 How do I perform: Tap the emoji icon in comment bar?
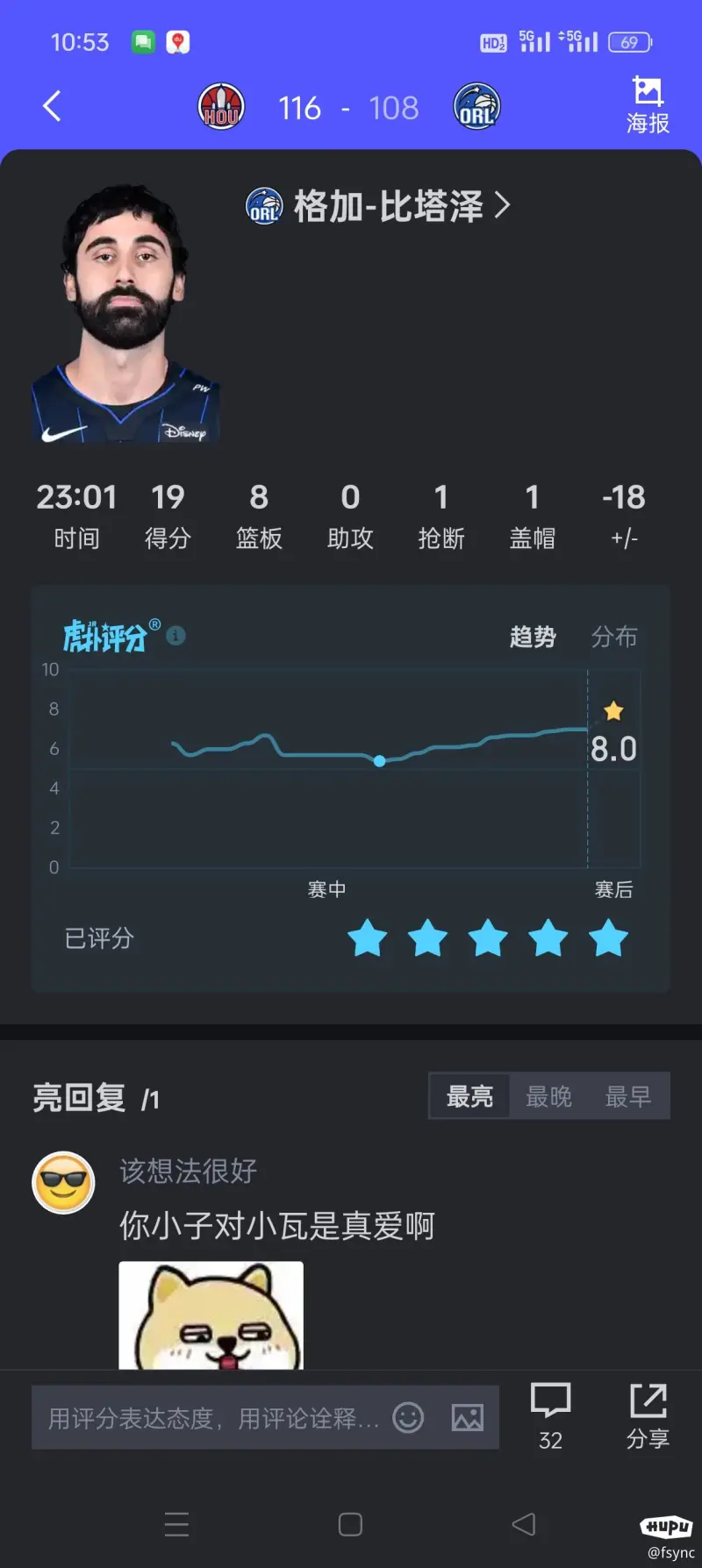(x=407, y=1417)
